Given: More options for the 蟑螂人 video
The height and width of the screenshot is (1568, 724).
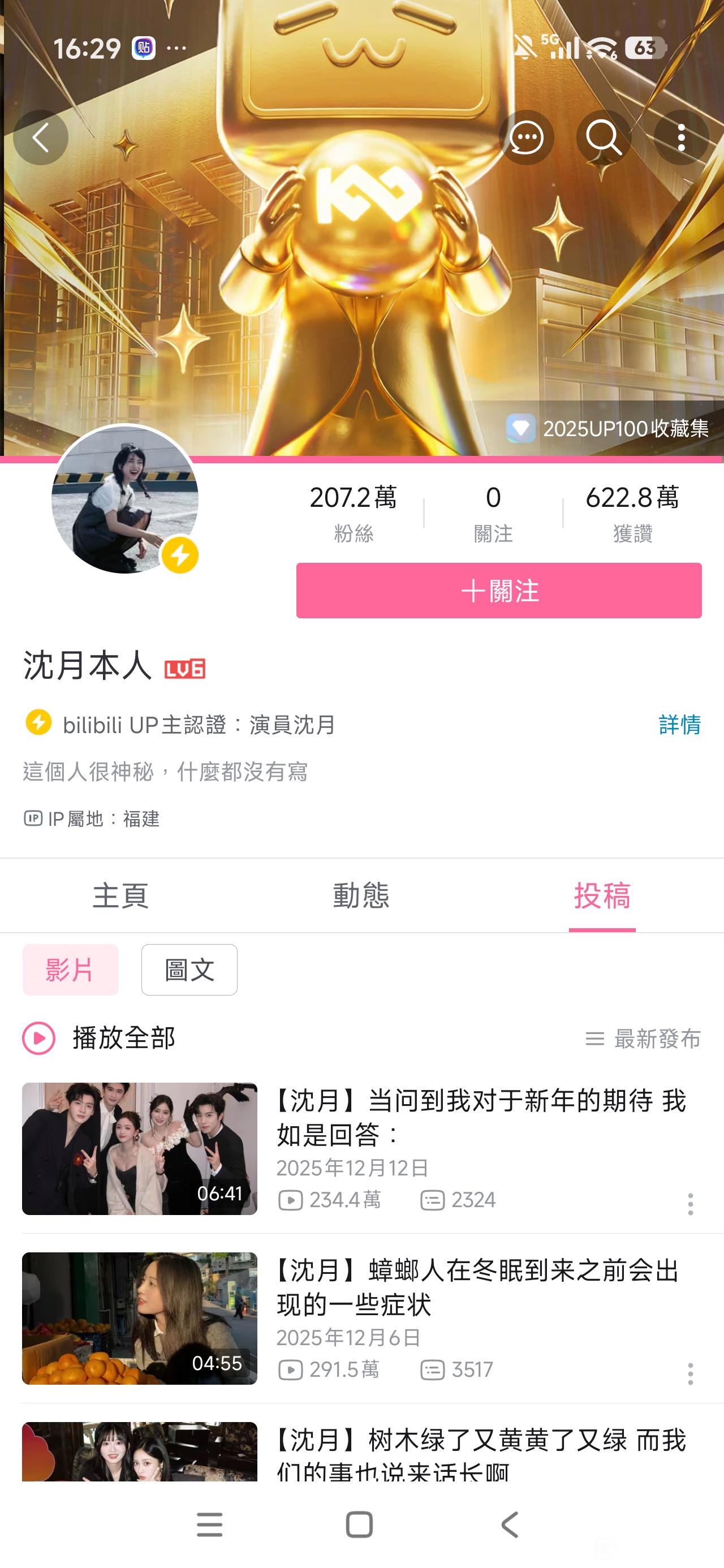Looking at the screenshot, I should (690, 1374).
